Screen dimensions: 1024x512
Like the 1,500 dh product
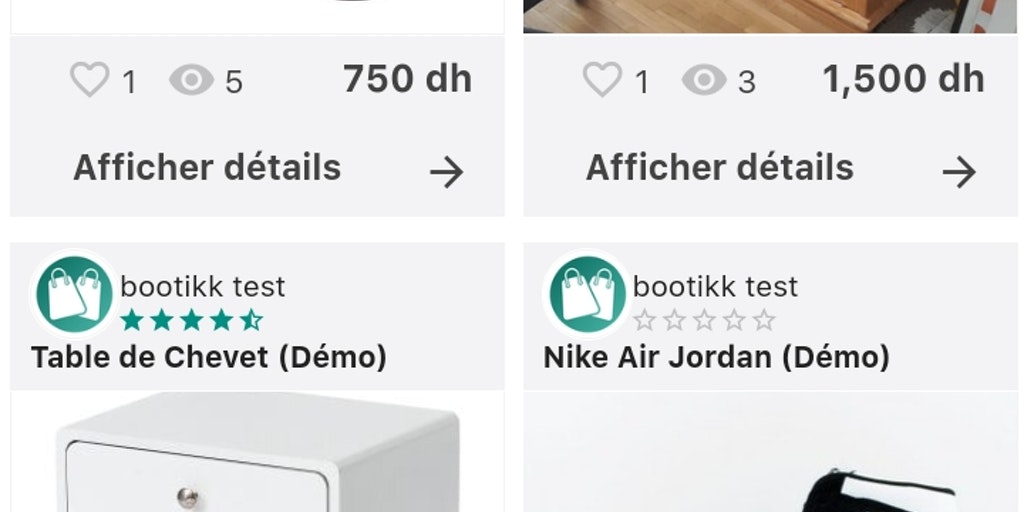(602, 80)
